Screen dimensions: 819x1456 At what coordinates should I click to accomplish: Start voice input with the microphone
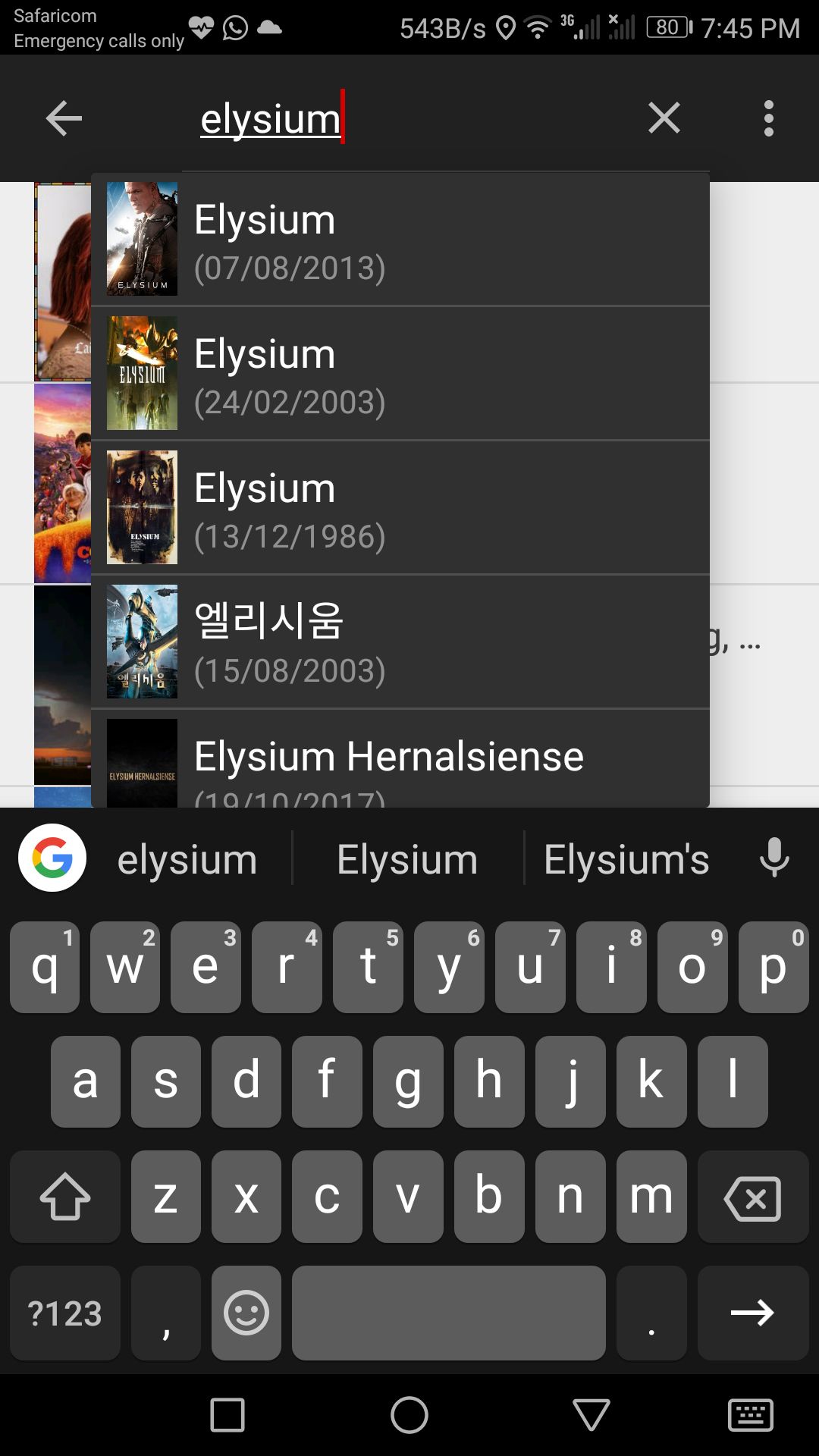(774, 858)
